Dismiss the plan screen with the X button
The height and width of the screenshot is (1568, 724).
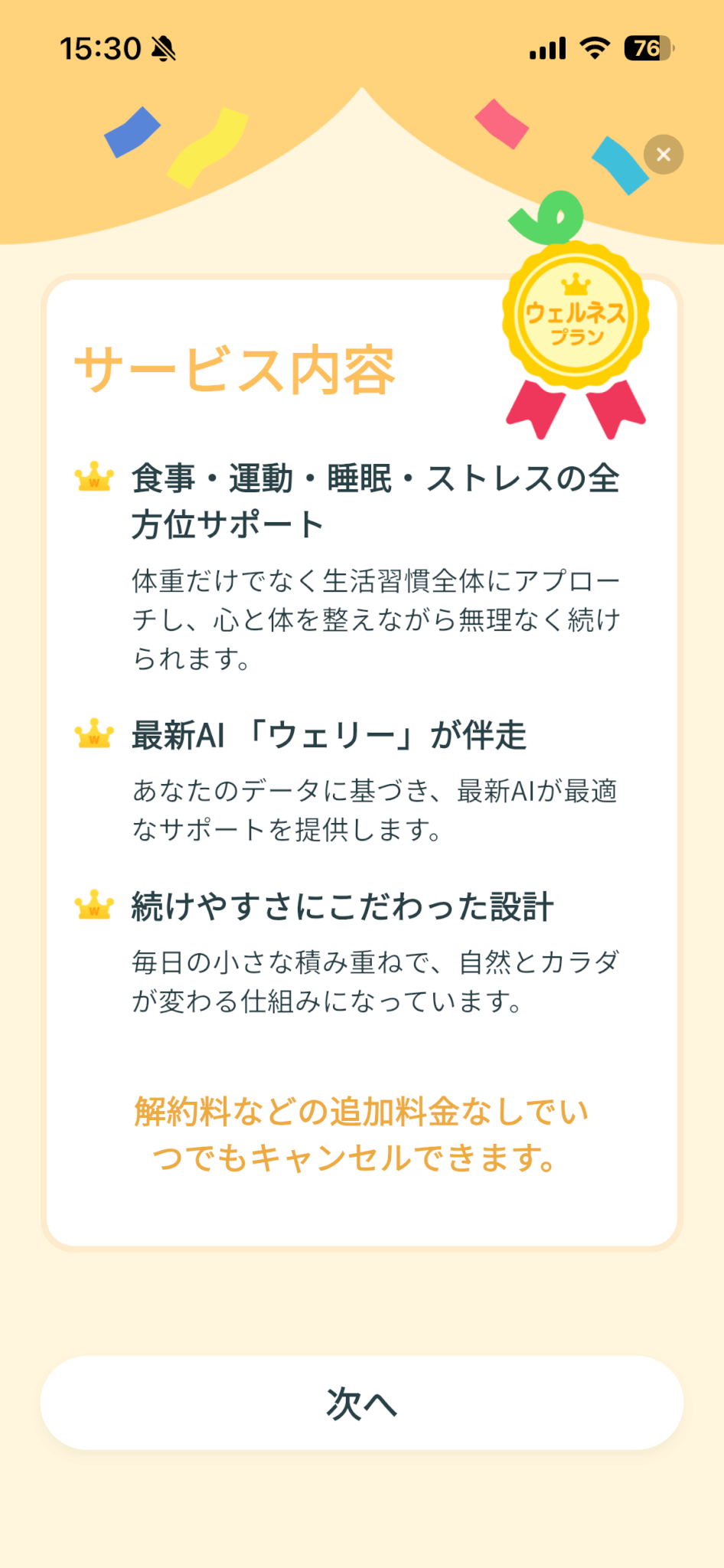[x=664, y=155]
